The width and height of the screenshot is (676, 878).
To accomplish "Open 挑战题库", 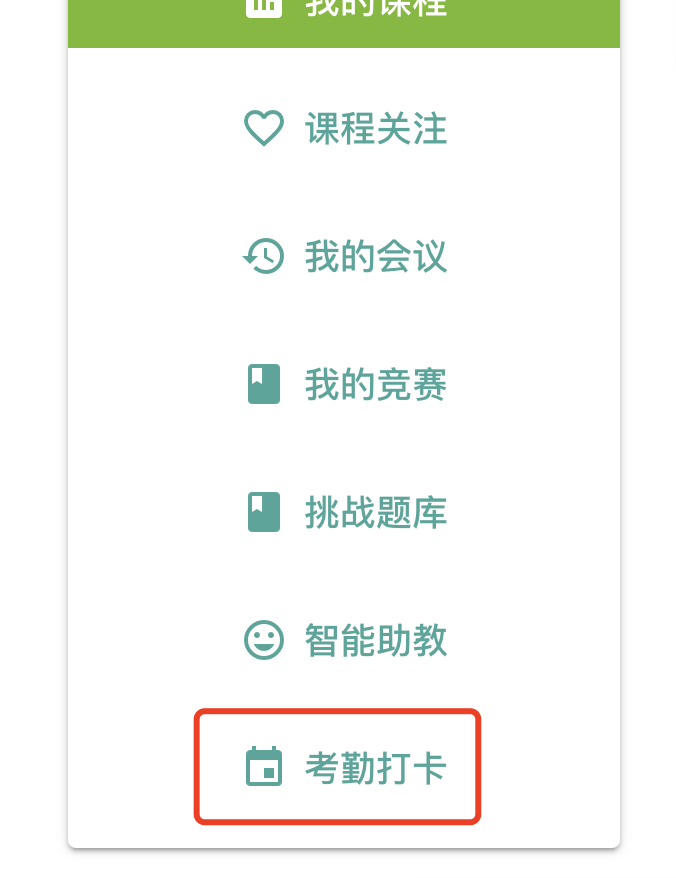I will (x=345, y=512).
